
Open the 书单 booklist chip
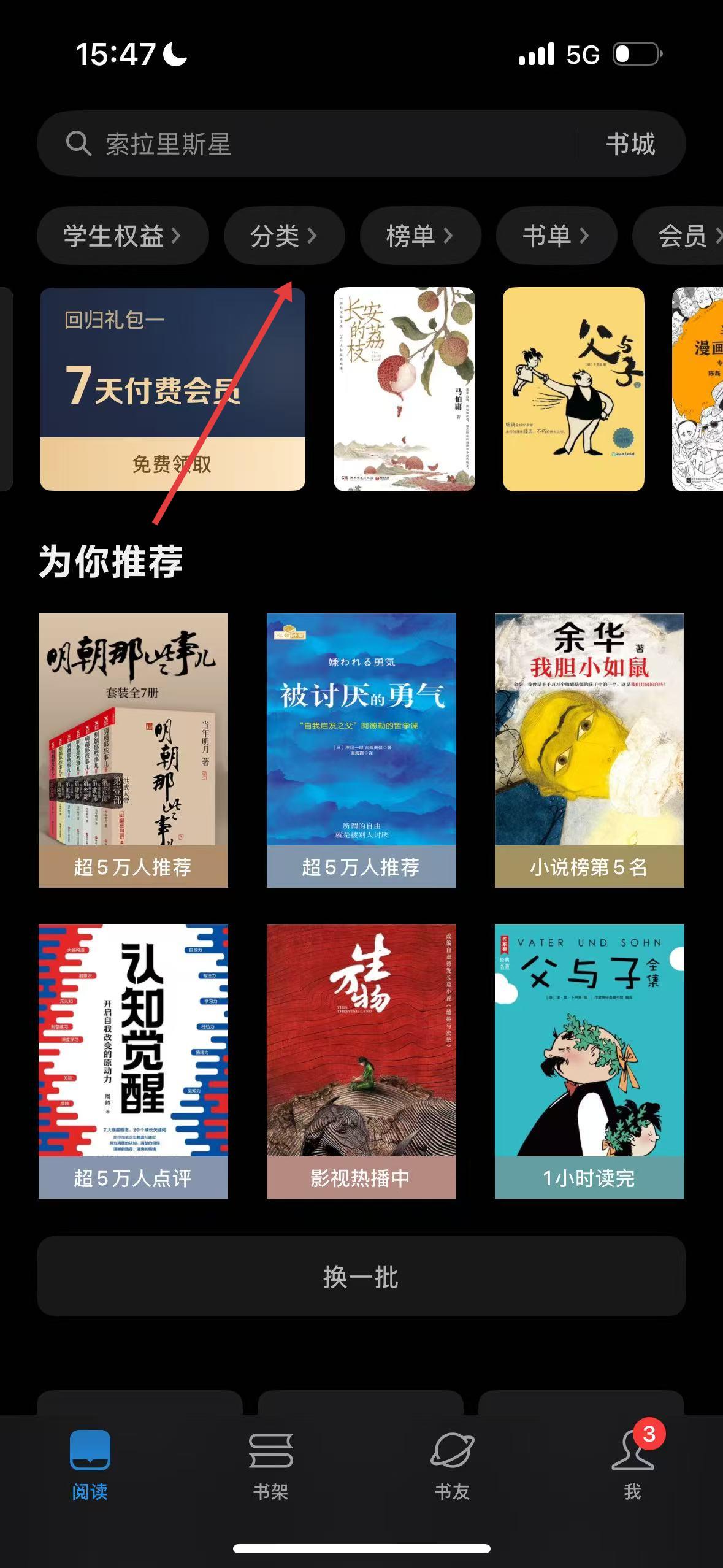556,236
